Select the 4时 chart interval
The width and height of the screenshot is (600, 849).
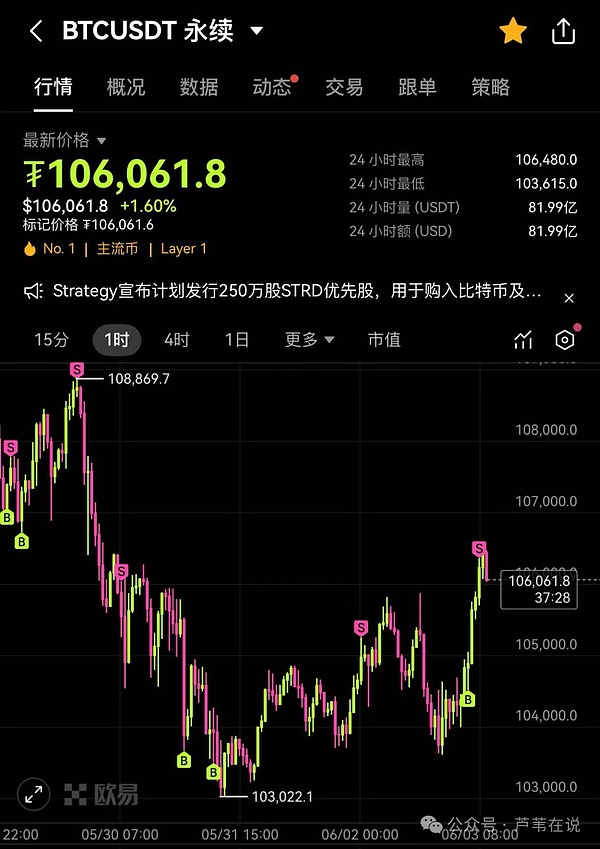[176, 340]
